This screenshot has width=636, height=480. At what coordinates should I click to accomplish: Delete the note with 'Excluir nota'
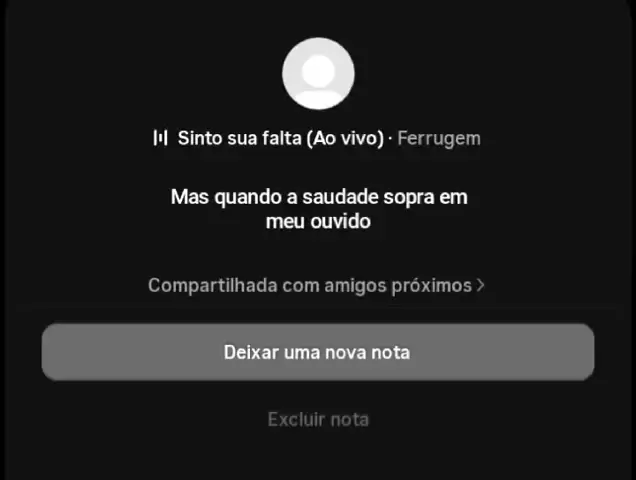[318, 419]
